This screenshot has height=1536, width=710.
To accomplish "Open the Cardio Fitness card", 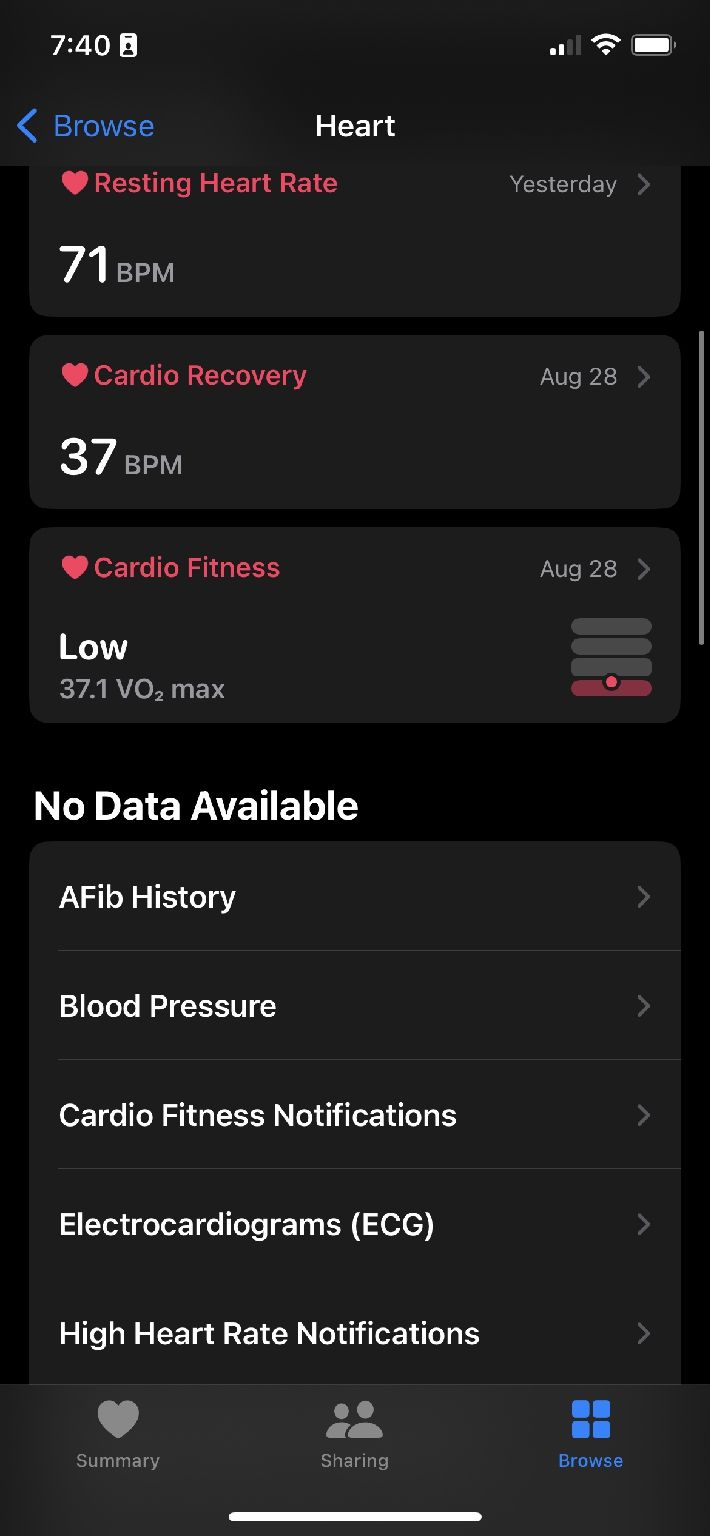I will 355,625.
